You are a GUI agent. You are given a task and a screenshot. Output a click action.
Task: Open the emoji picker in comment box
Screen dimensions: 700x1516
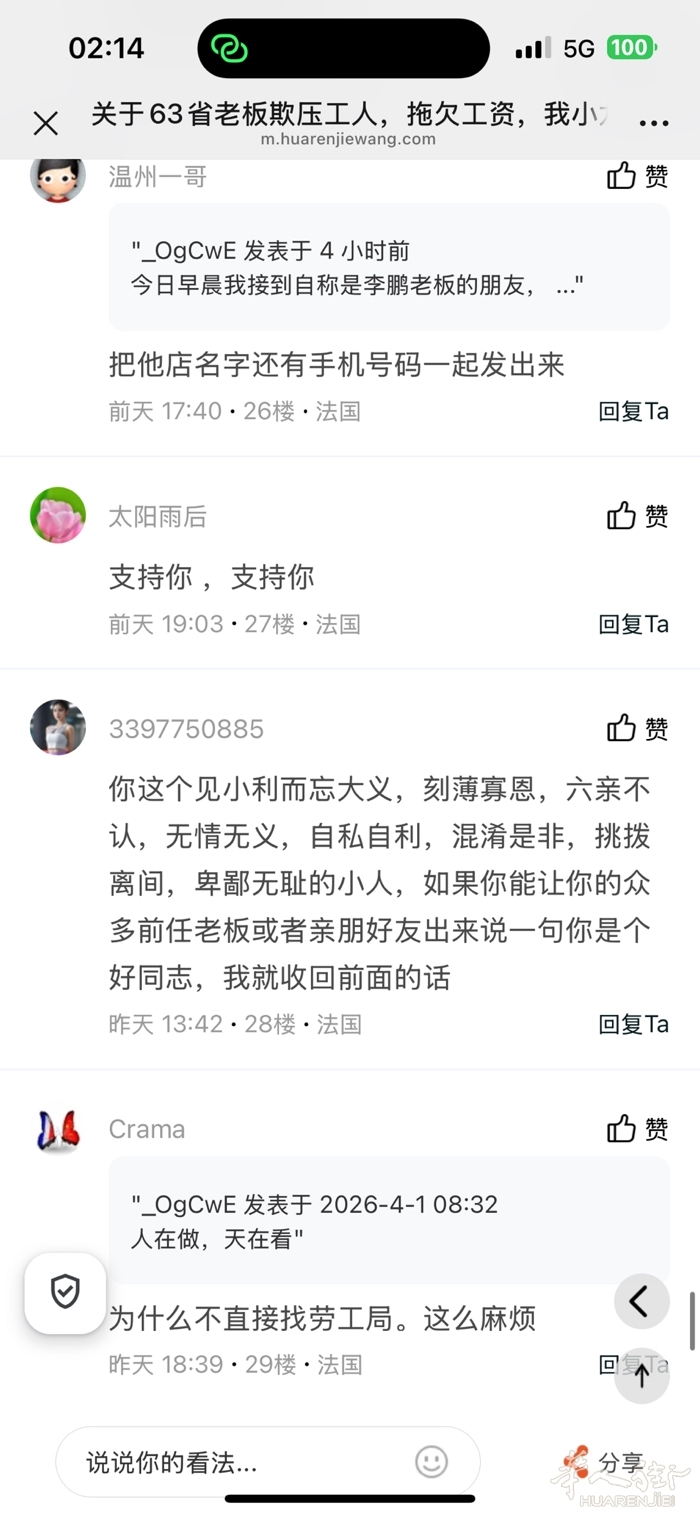[432, 1462]
